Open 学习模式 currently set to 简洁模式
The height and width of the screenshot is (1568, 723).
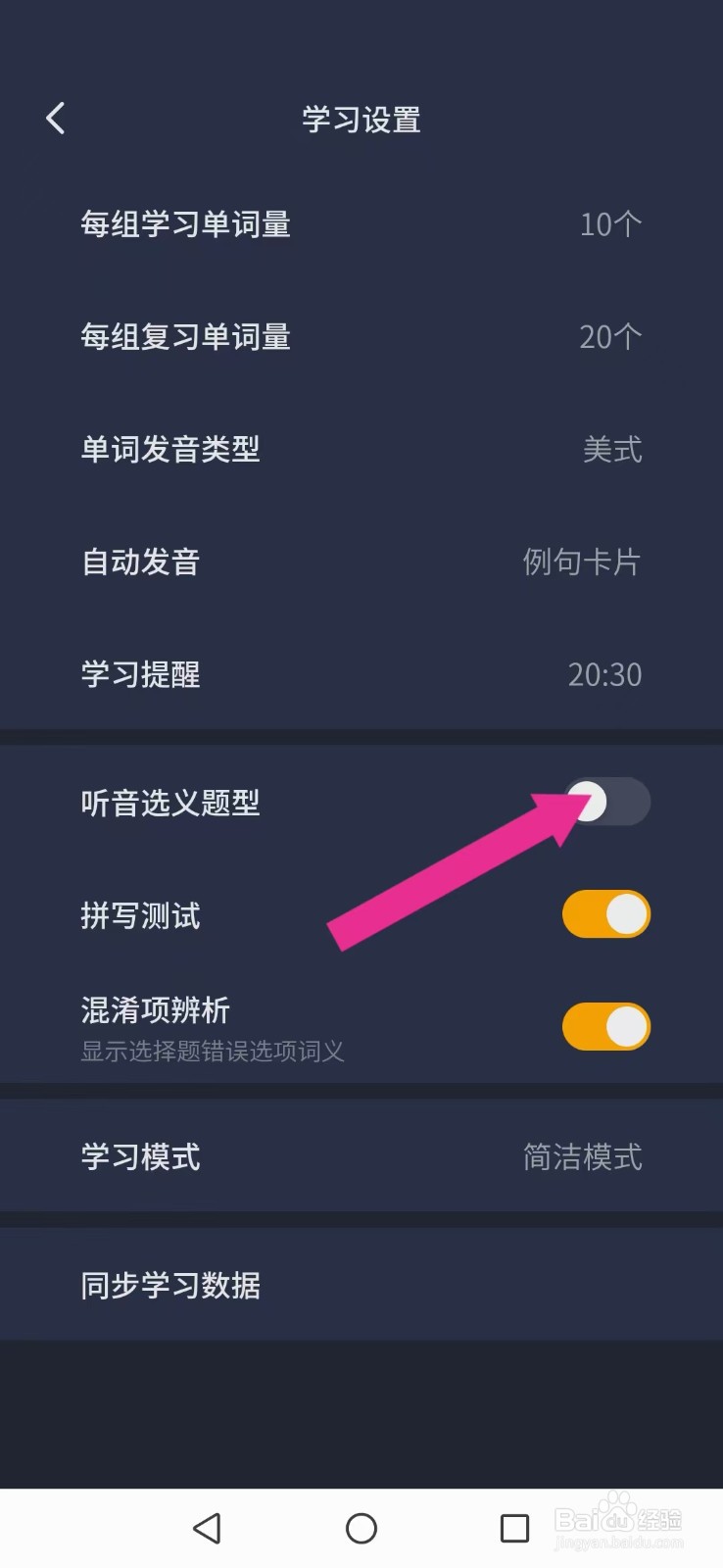(361, 1156)
